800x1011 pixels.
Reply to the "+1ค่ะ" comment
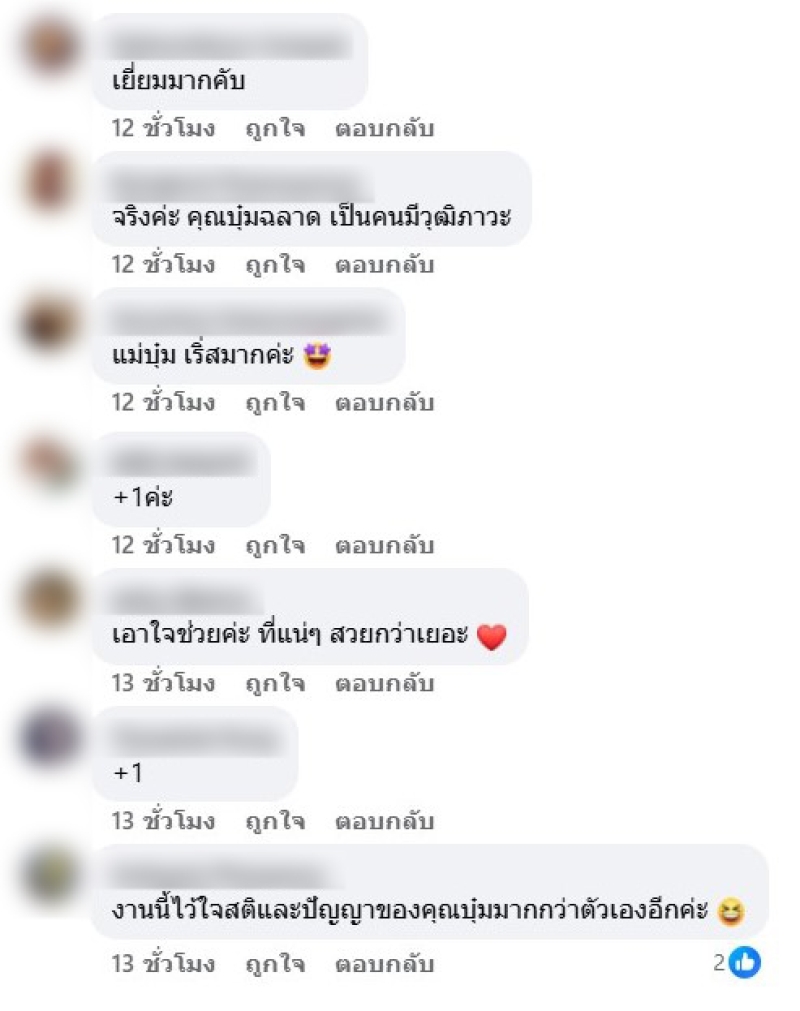point(384,546)
